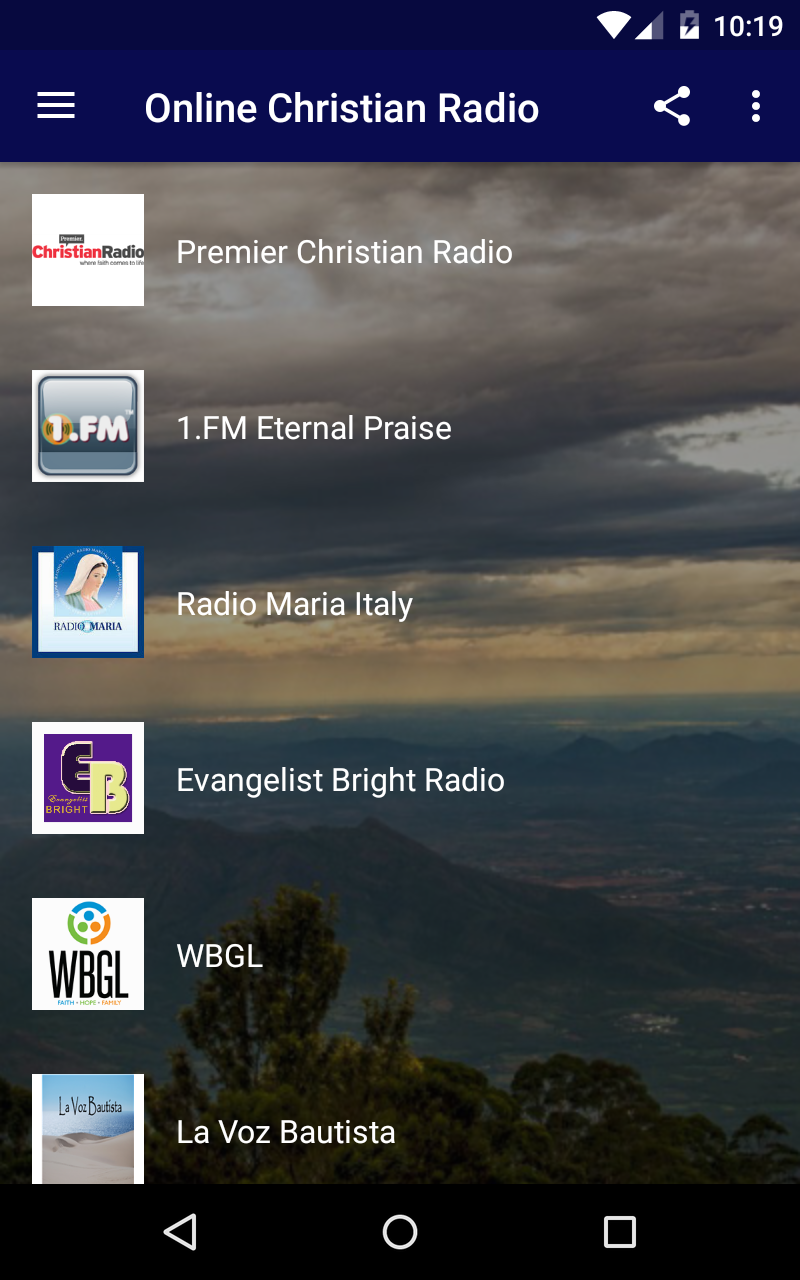Tap the 1.FM station logo
This screenshot has width=800, height=1280.
tap(87, 426)
